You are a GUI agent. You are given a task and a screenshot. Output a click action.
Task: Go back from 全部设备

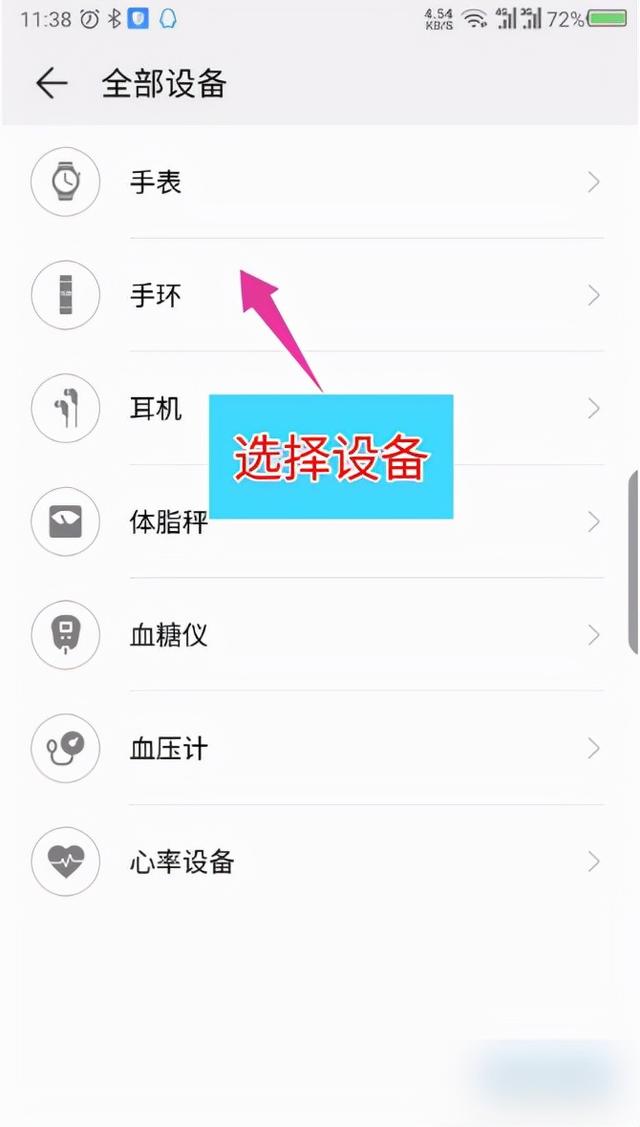point(52,83)
